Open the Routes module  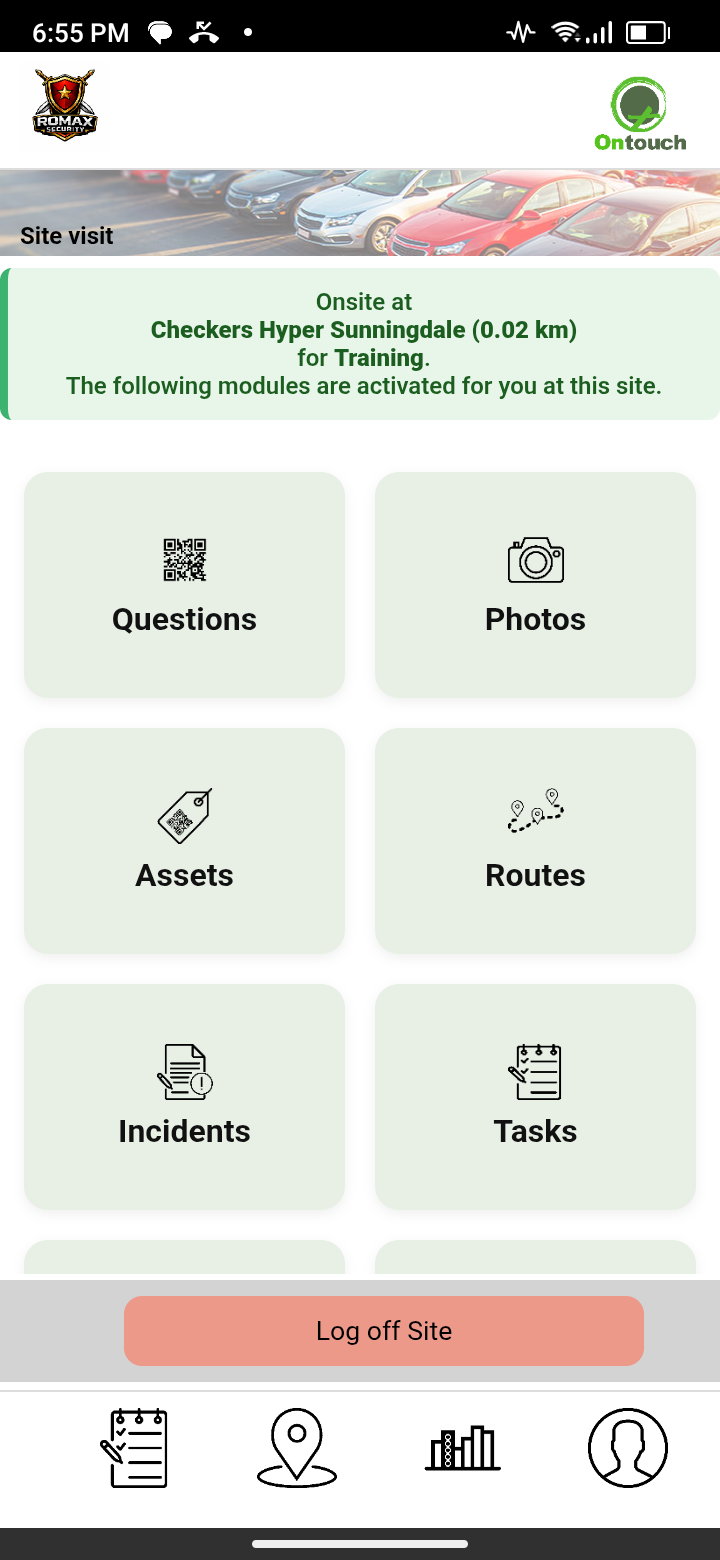click(x=535, y=841)
